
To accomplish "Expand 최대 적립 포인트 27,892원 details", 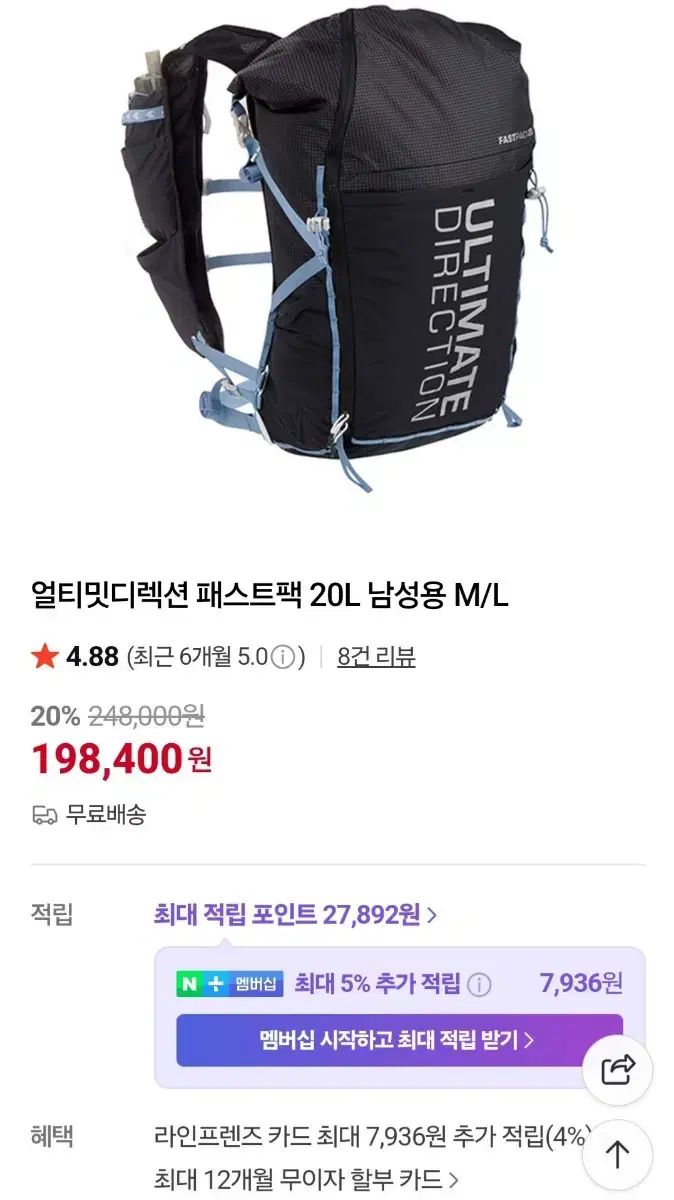I will point(295,914).
